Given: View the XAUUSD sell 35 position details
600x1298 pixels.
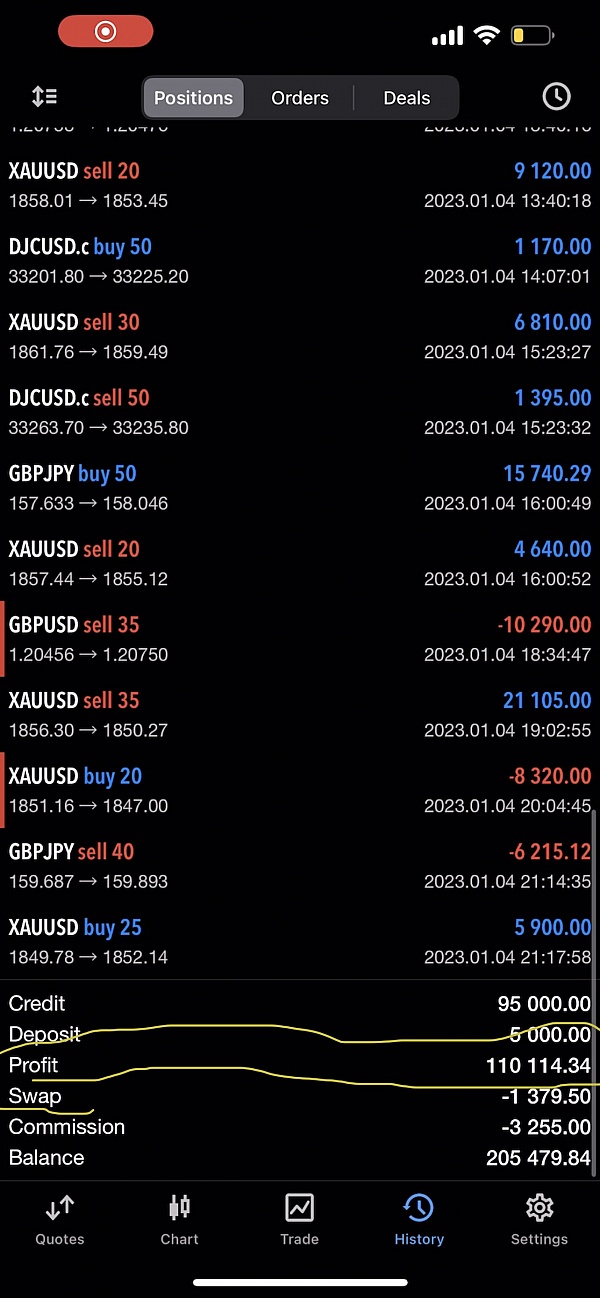Looking at the screenshot, I should pyautogui.click(x=300, y=714).
